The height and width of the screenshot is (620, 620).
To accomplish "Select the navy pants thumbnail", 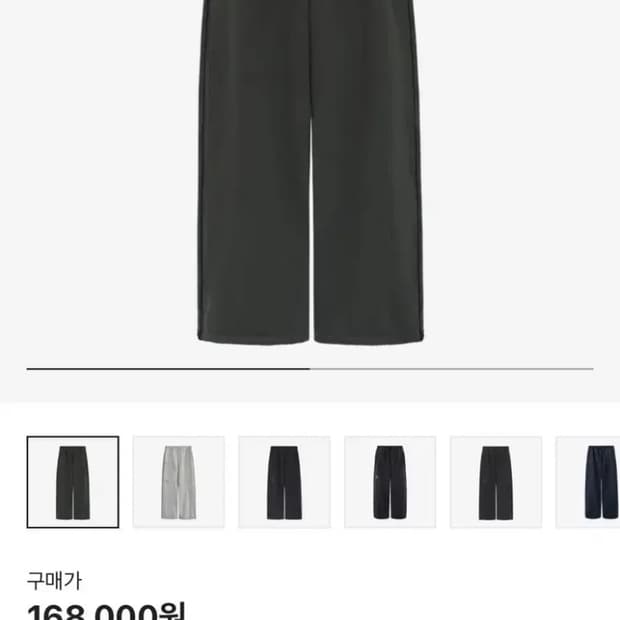I will (x=596, y=482).
